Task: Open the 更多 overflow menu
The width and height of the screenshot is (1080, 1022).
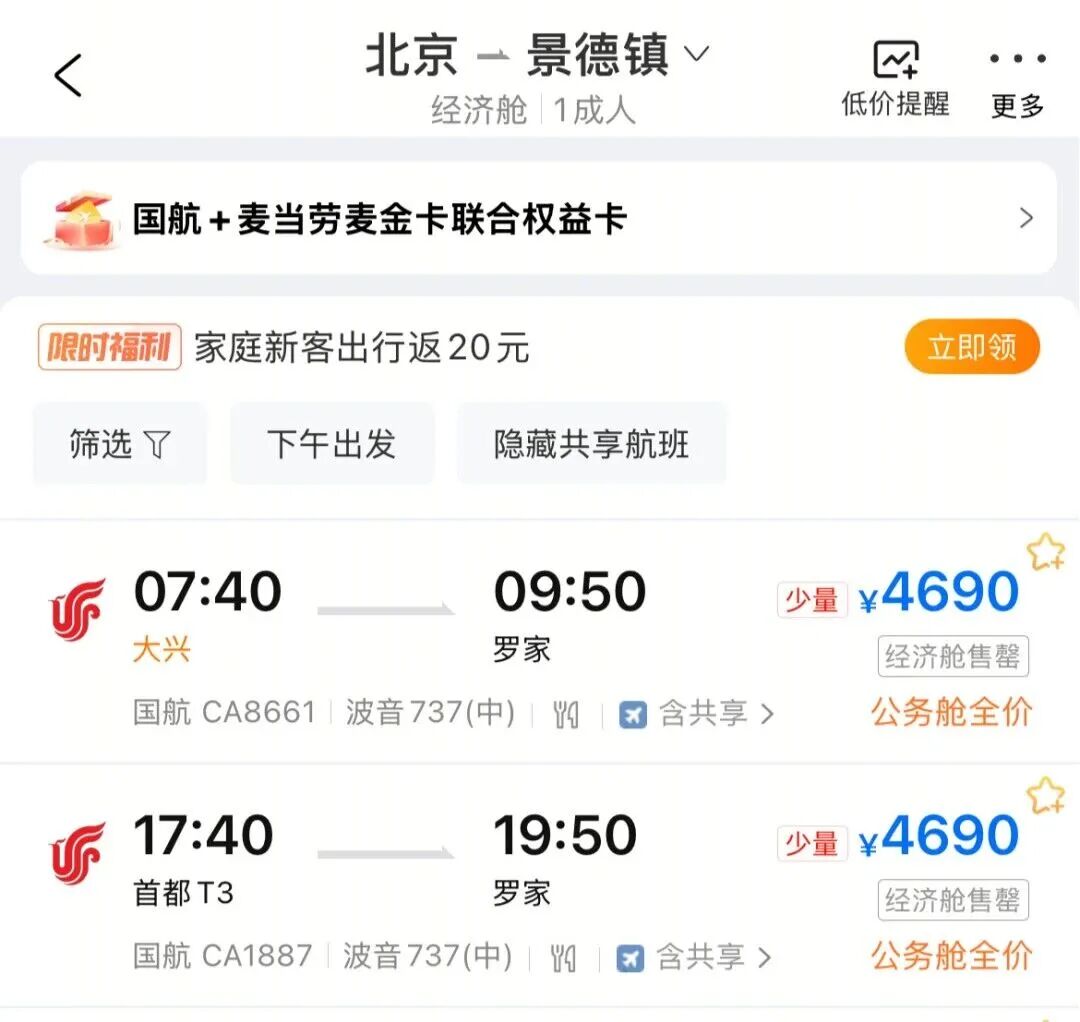Action: point(1017,78)
